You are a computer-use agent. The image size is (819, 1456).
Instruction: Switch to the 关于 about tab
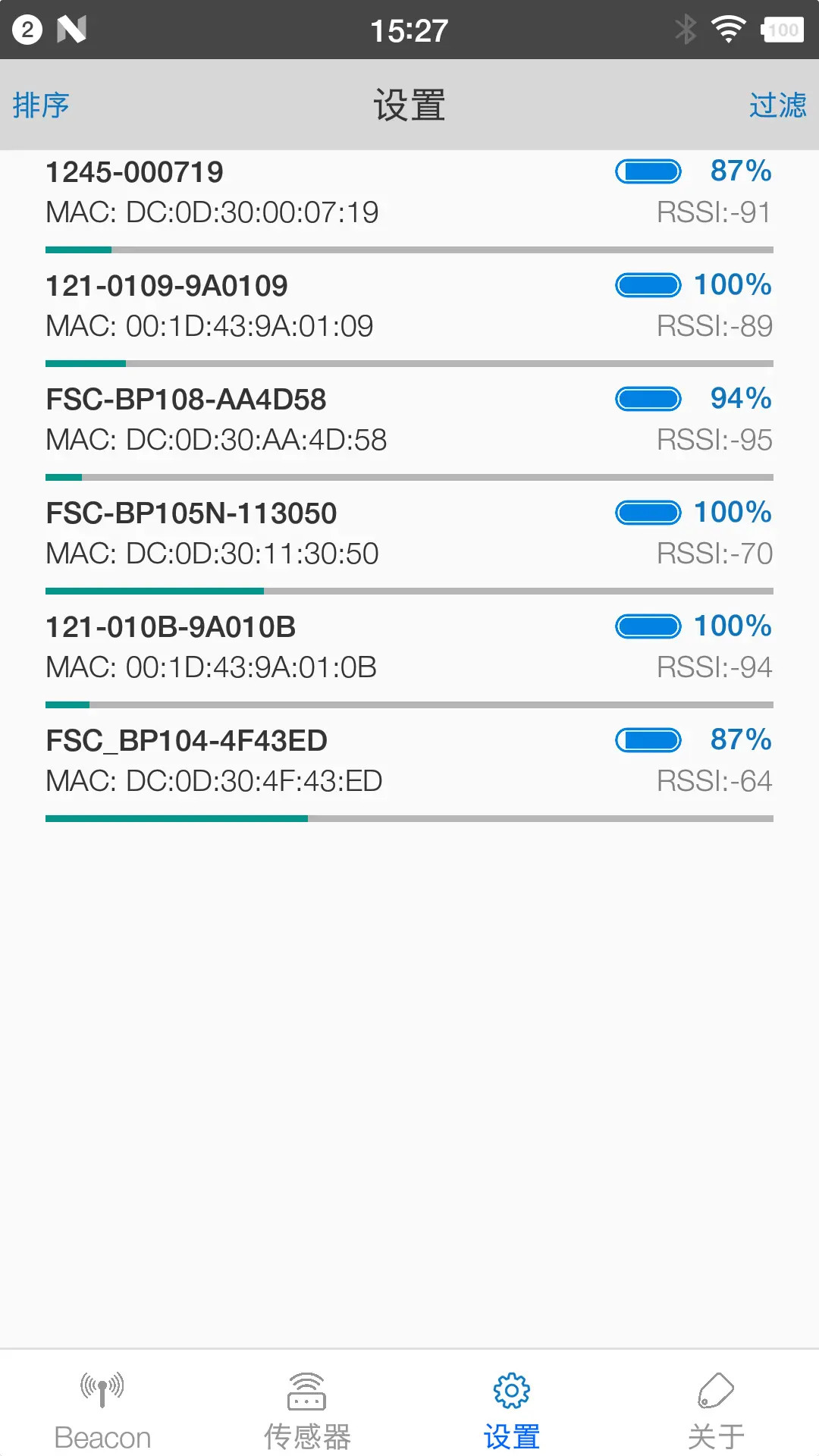(716, 1409)
